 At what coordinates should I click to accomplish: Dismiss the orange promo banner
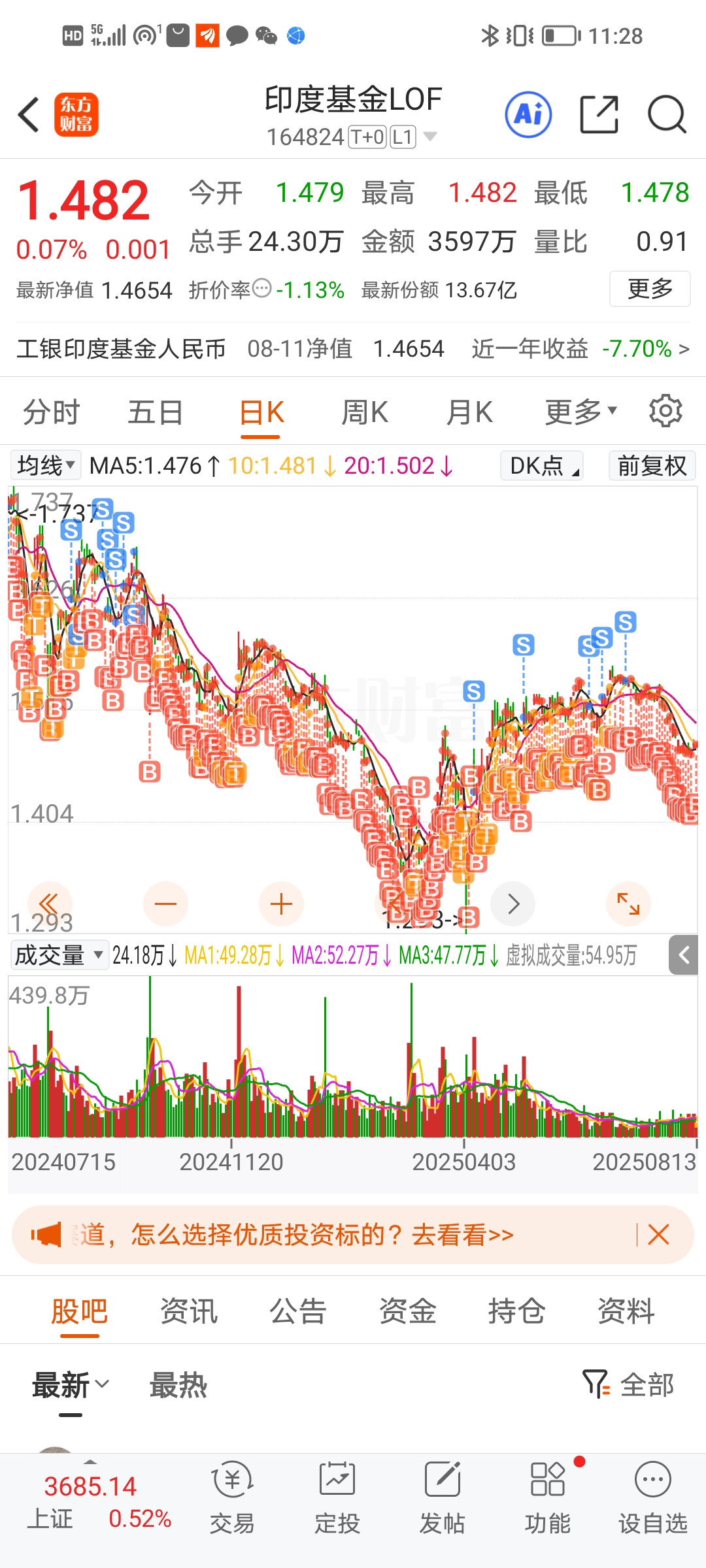[658, 1235]
